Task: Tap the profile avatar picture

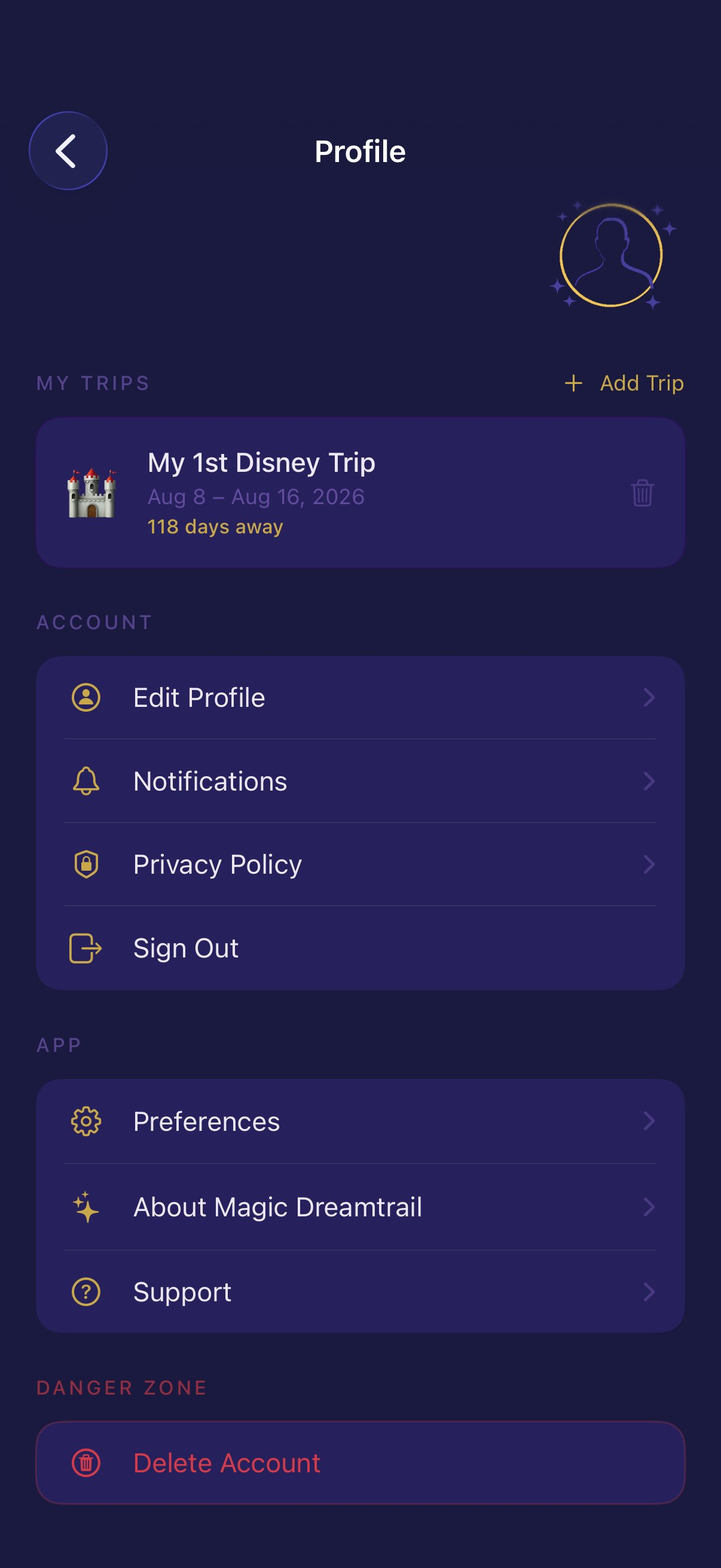Action: (611, 255)
